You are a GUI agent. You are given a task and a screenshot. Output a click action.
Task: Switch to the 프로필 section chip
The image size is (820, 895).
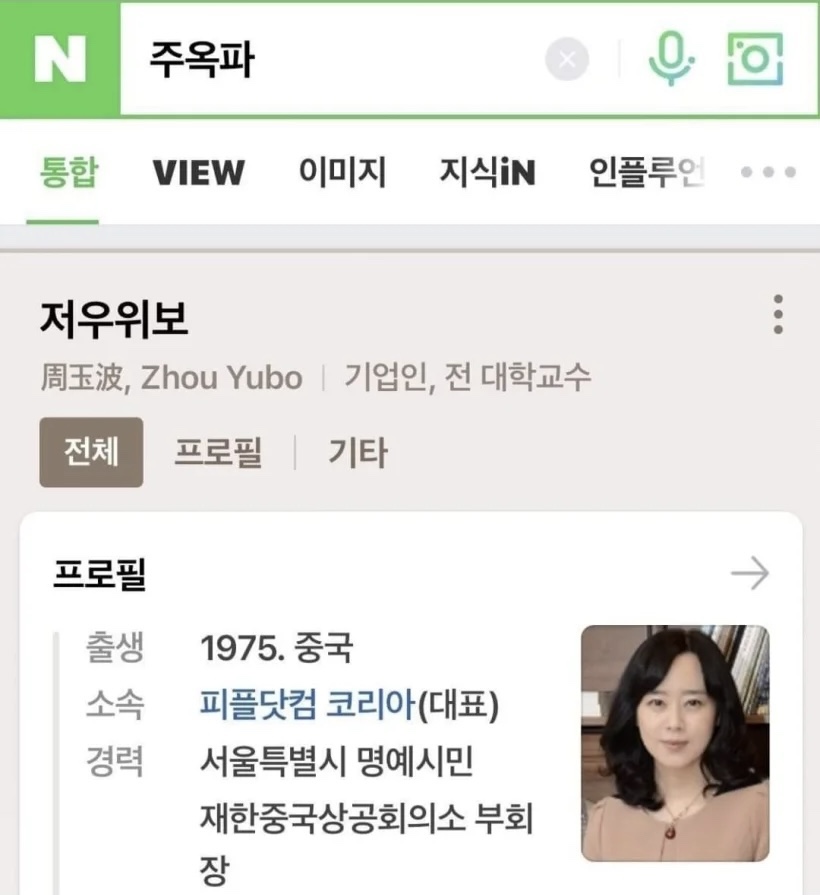tap(218, 452)
